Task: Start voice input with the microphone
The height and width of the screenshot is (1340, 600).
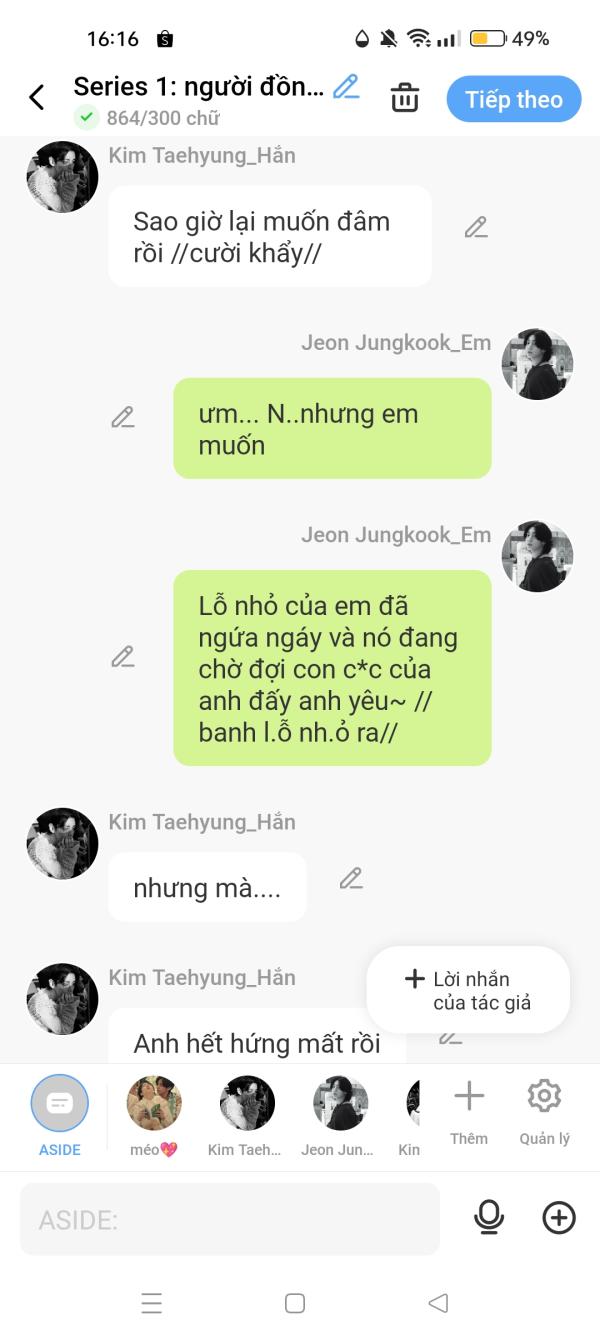Action: [489, 1217]
